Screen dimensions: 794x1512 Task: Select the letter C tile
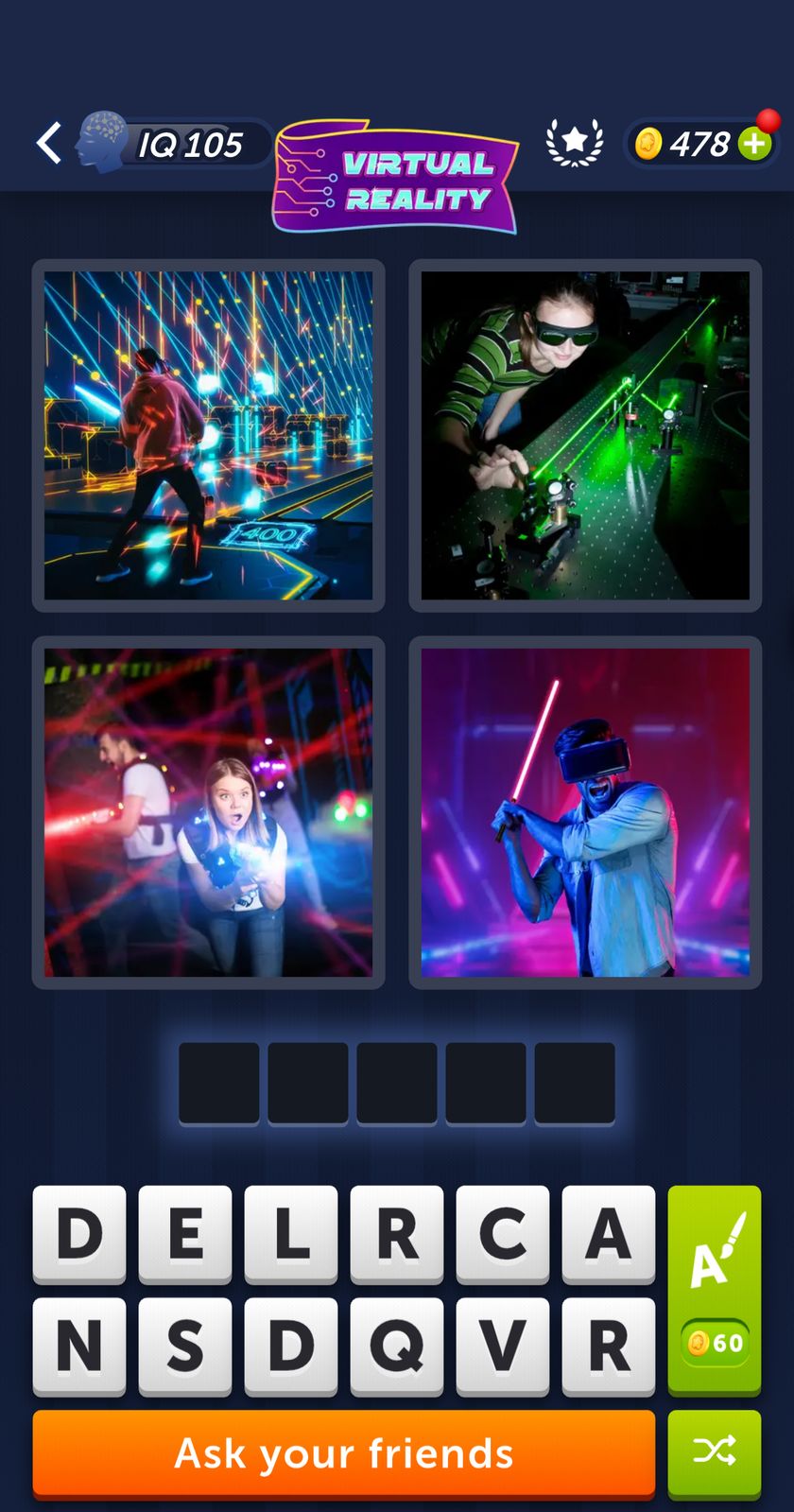[503, 1233]
